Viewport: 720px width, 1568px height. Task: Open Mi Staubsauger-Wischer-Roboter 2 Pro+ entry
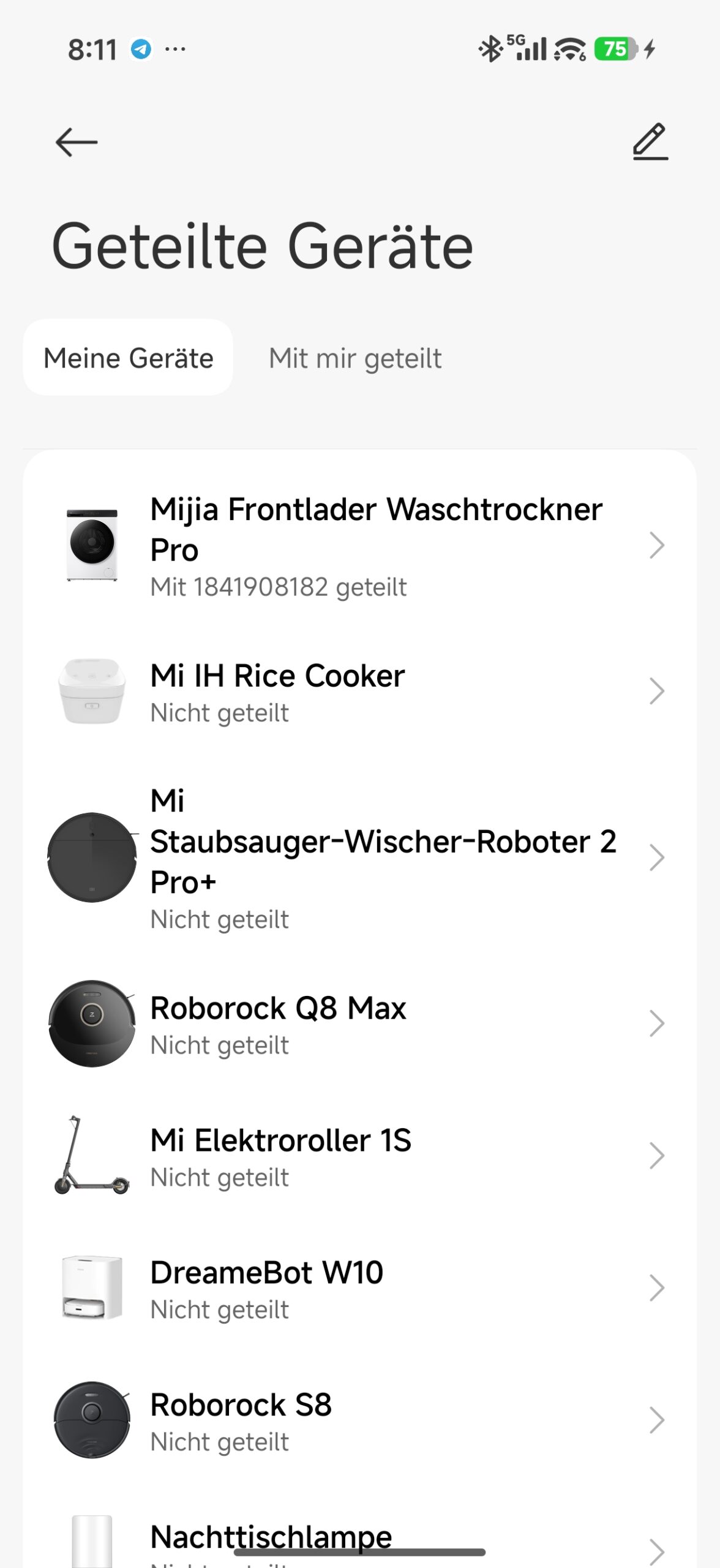click(360, 858)
